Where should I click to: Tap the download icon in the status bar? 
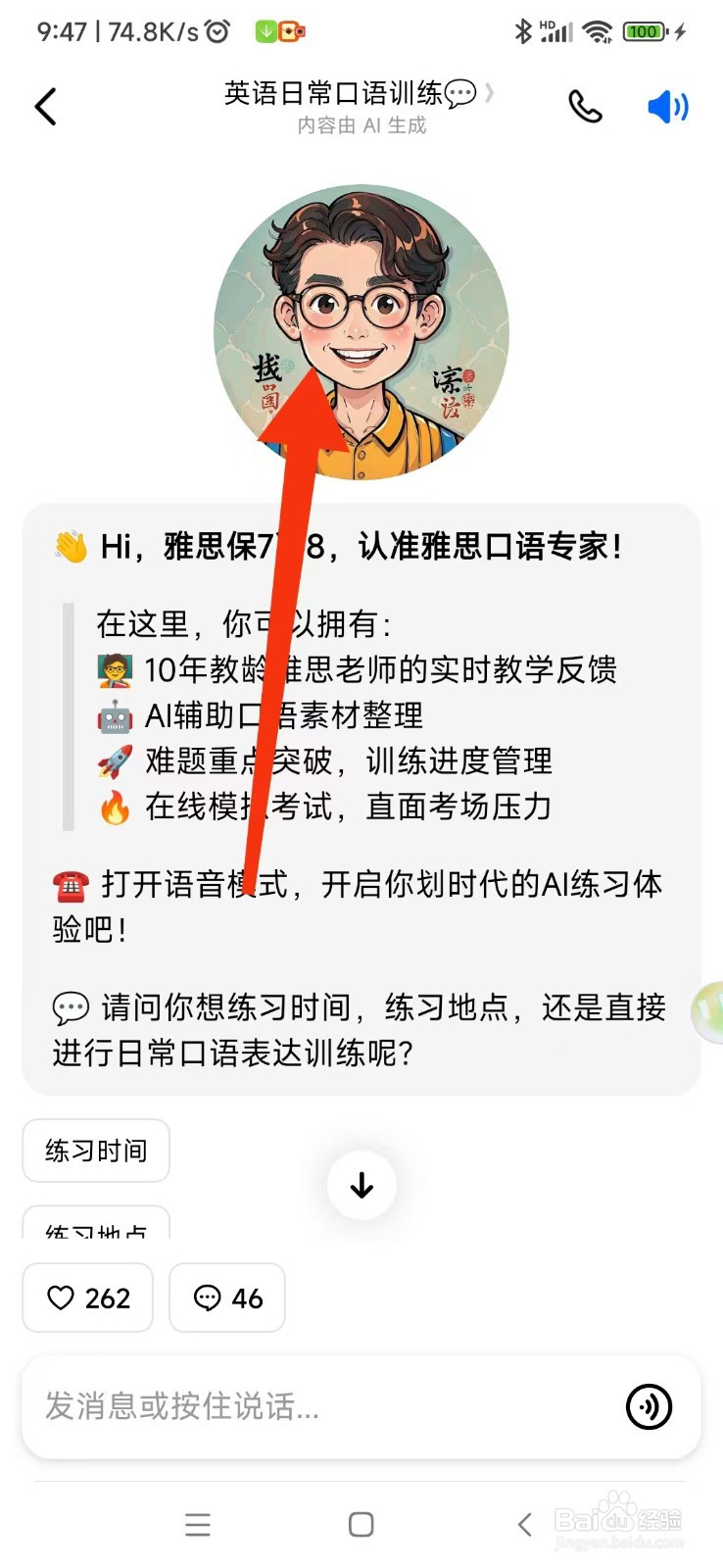[x=266, y=30]
